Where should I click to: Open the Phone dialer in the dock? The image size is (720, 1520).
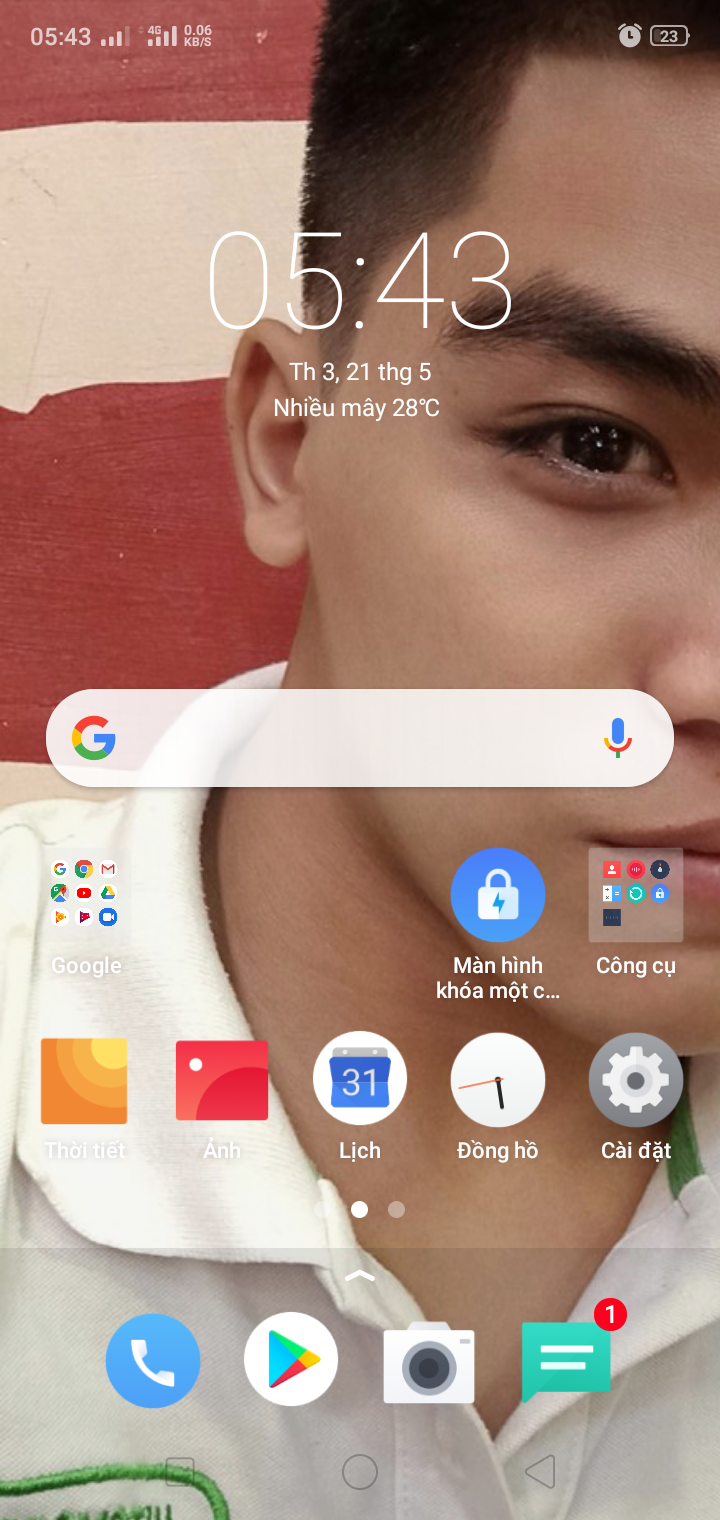click(x=153, y=1361)
